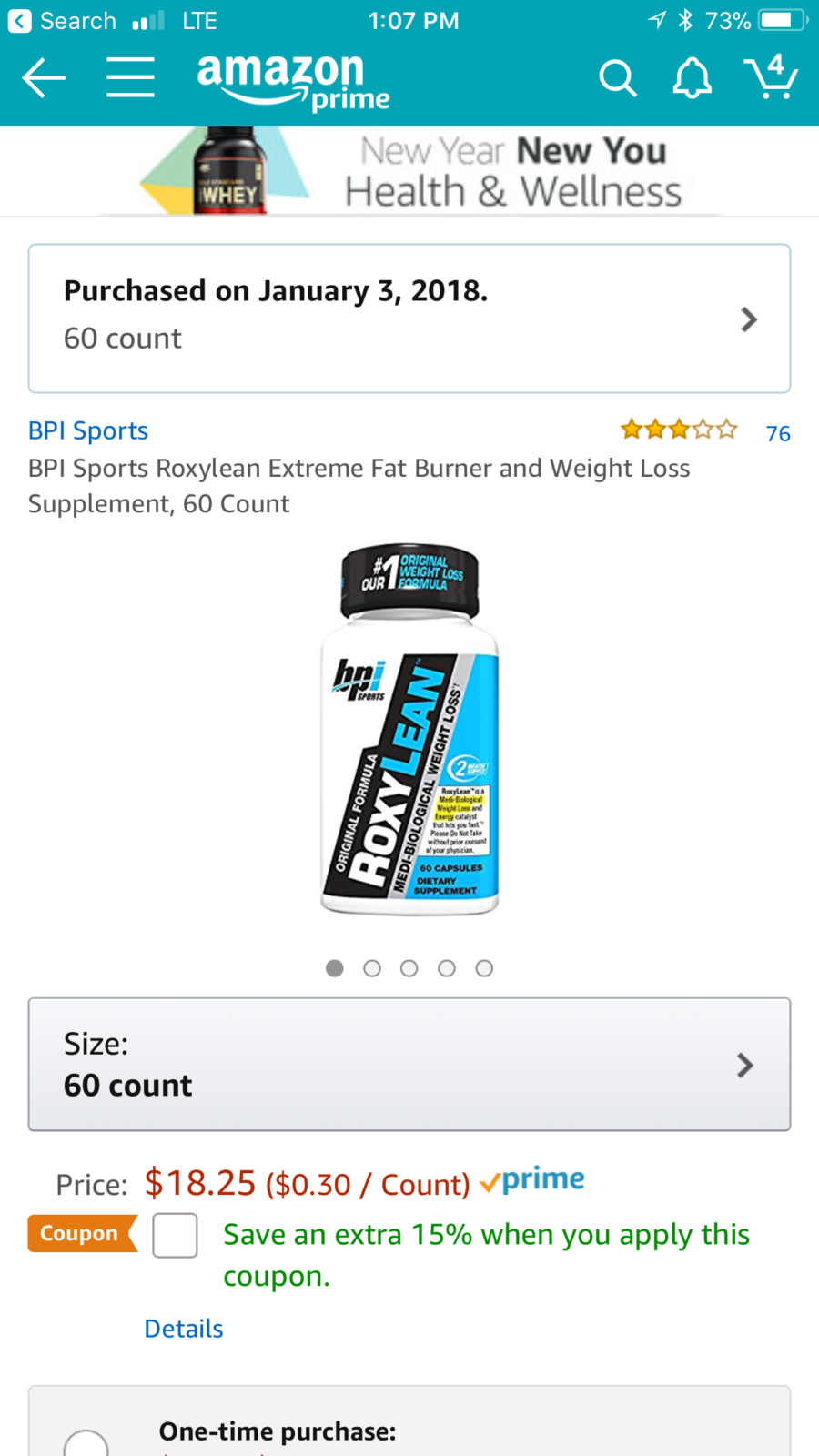The width and height of the screenshot is (819, 1456).
Task: Open the January 3, 2018 purchase details
Action: 409,318
